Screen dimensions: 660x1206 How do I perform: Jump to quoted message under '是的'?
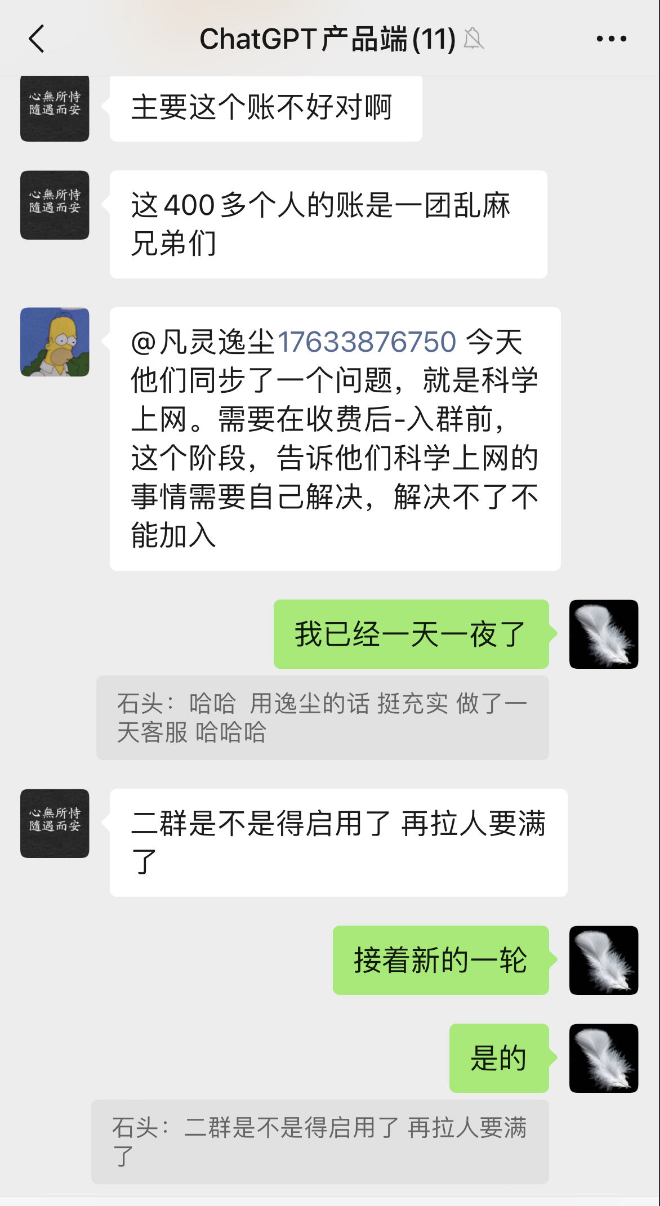tap(320, 1142)
